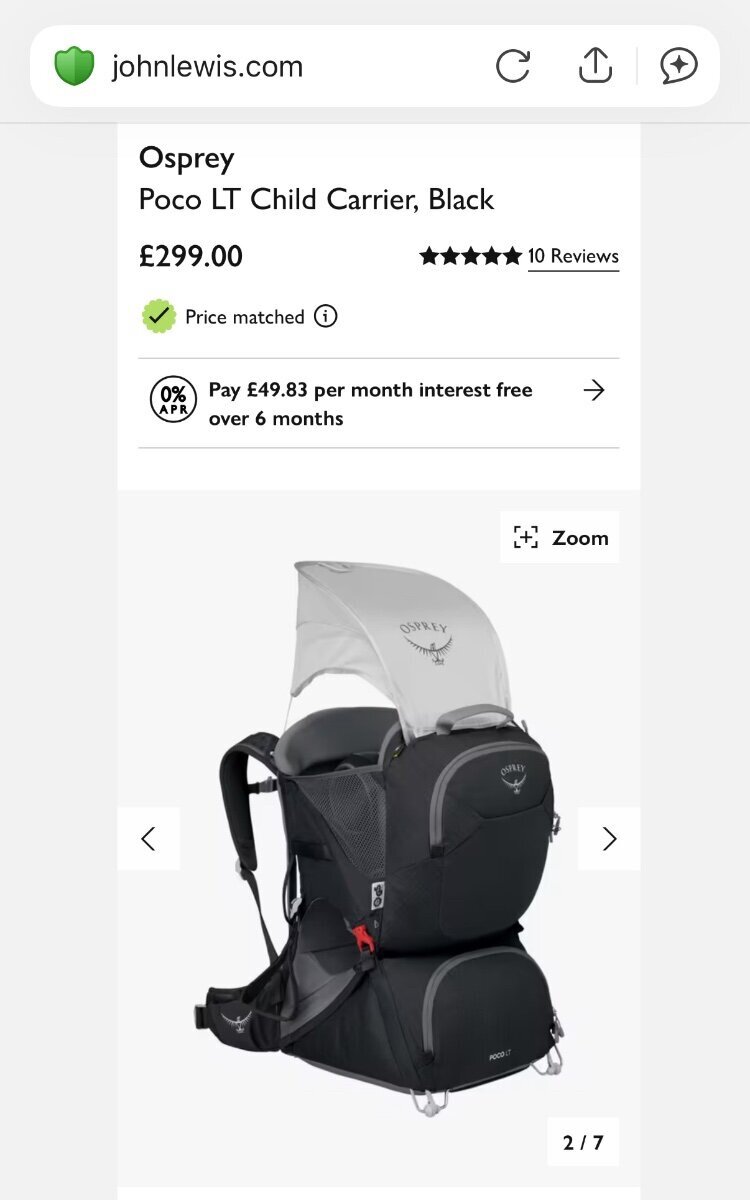The image size is (750, 1200).
Task: Share this page from the browser
Action: (595, 66)
